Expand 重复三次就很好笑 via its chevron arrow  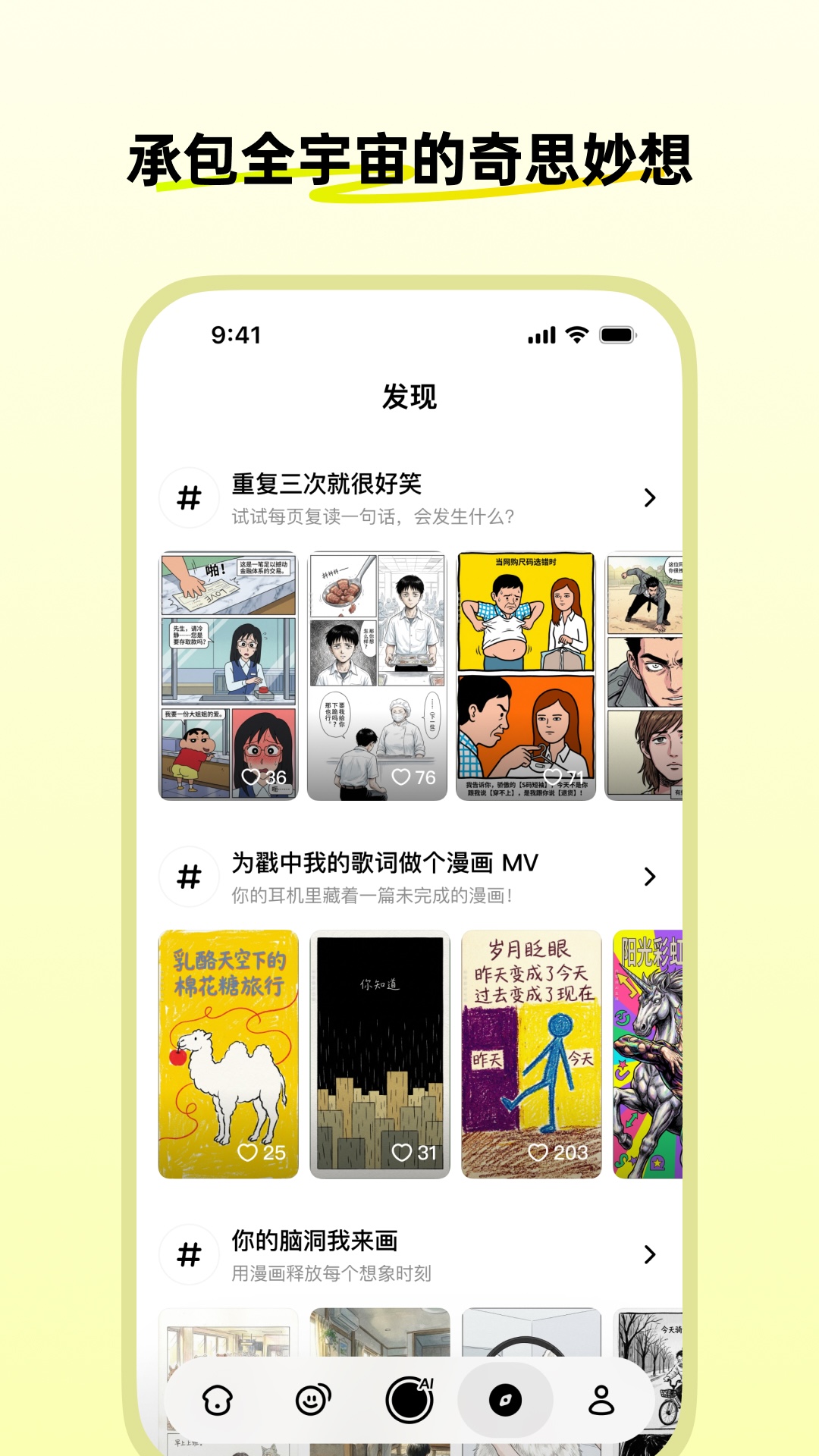pyautogui.click(x=648, y=498)
